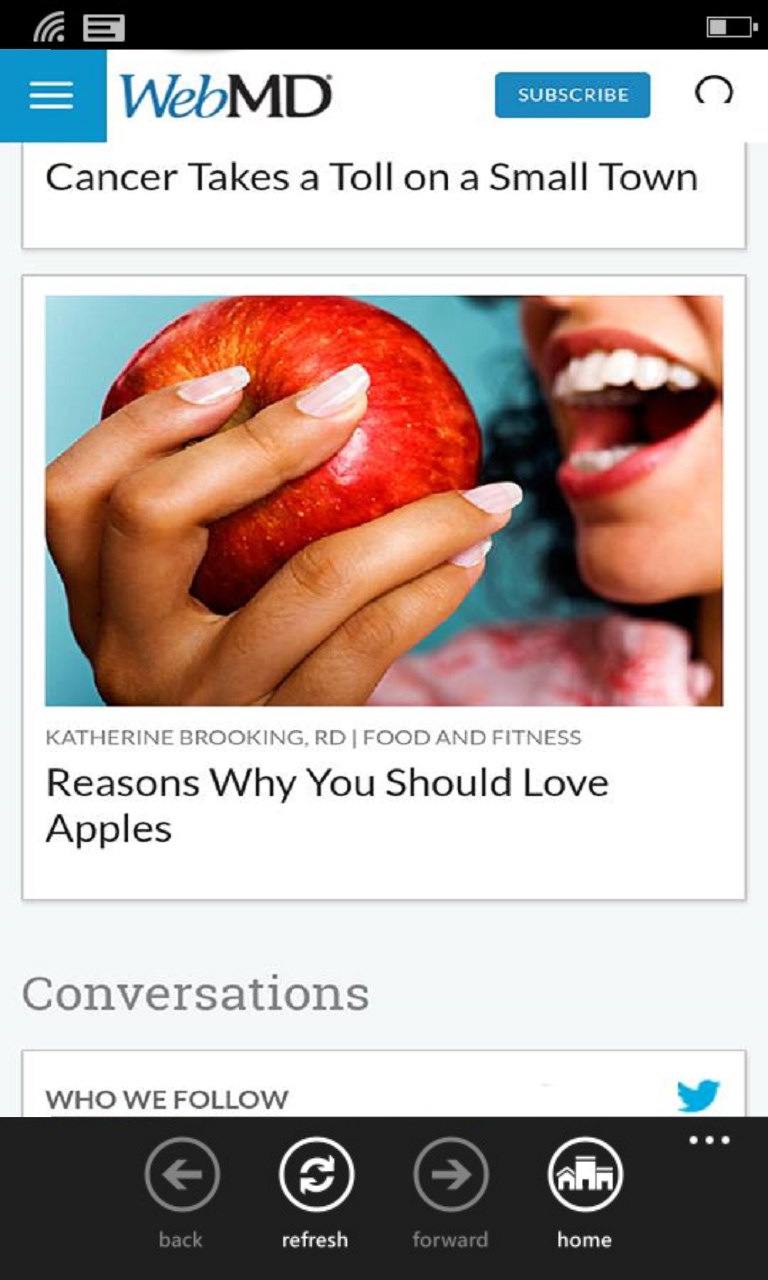Go forward to the next page
Image resolution: width=768 pixels, height=1280 pixels.
[450, 1176]
